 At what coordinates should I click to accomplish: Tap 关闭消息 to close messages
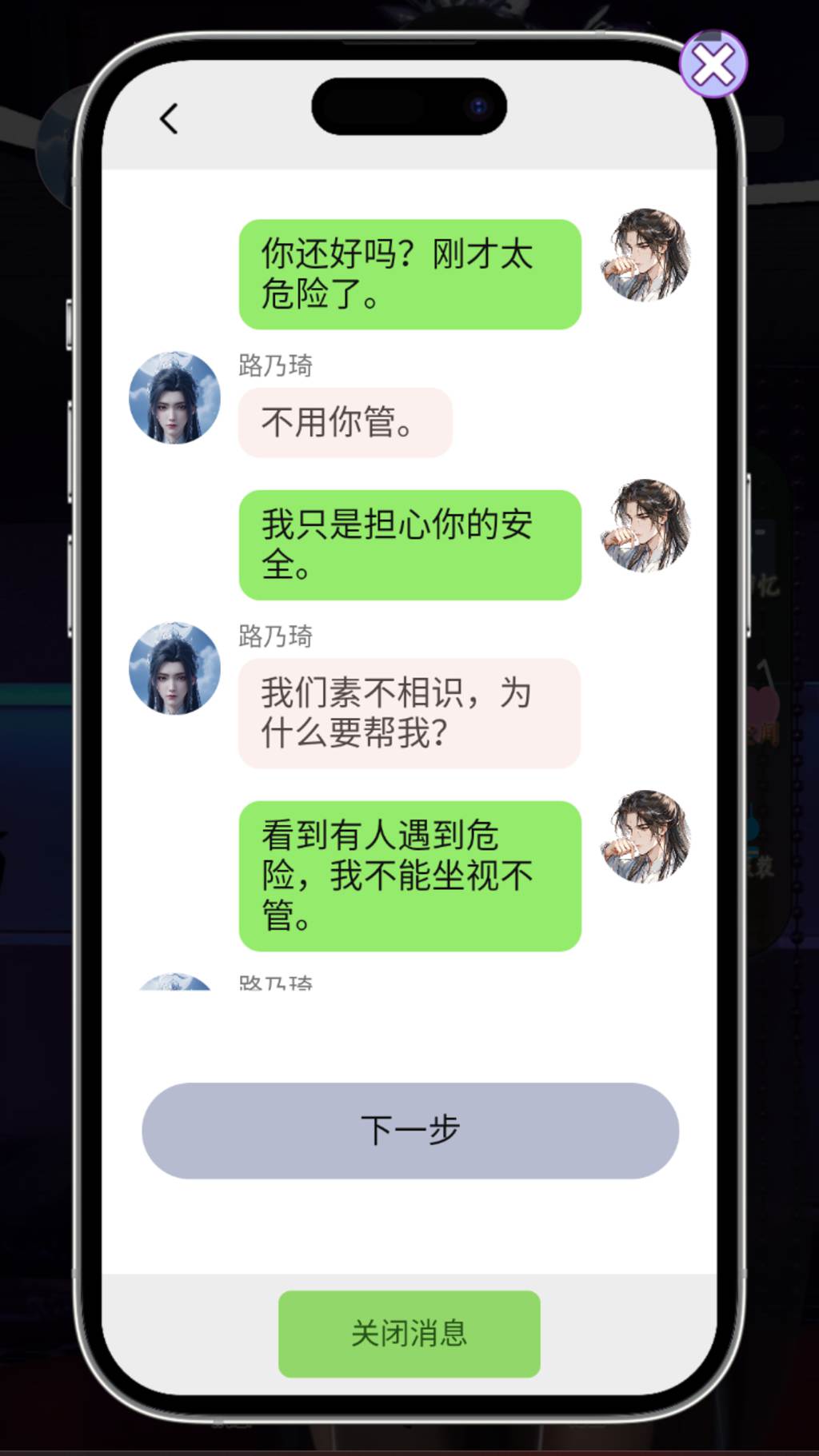409,1333
